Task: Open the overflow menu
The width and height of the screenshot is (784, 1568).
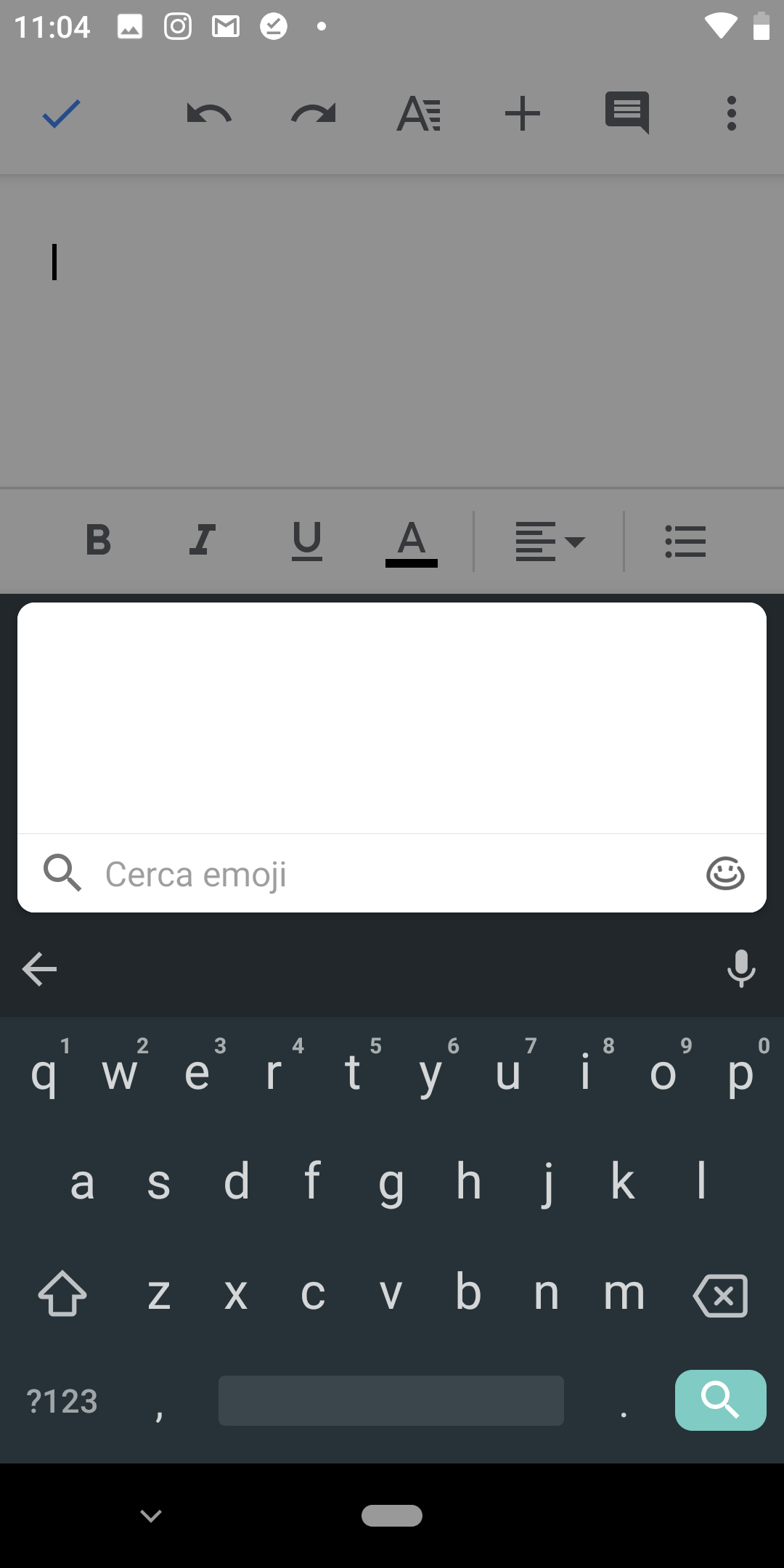Action: (732, 114)
